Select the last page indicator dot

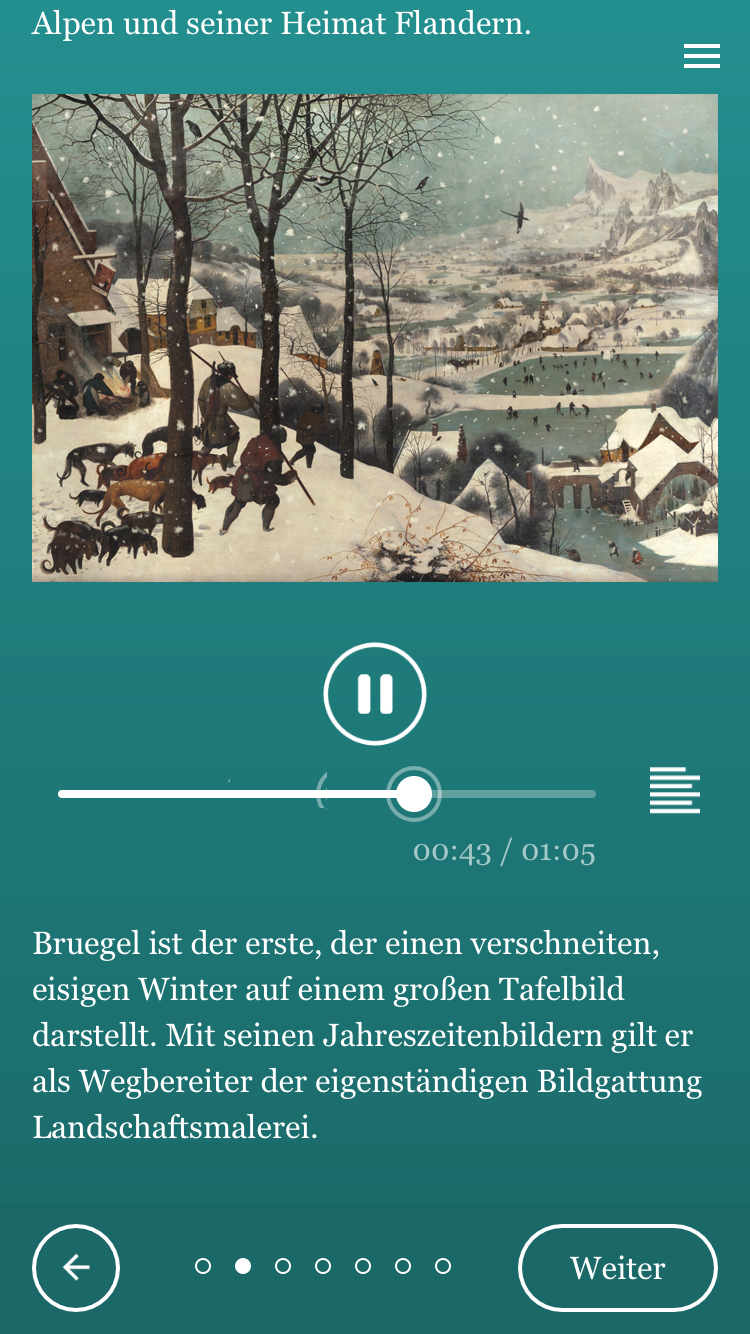443,1266
